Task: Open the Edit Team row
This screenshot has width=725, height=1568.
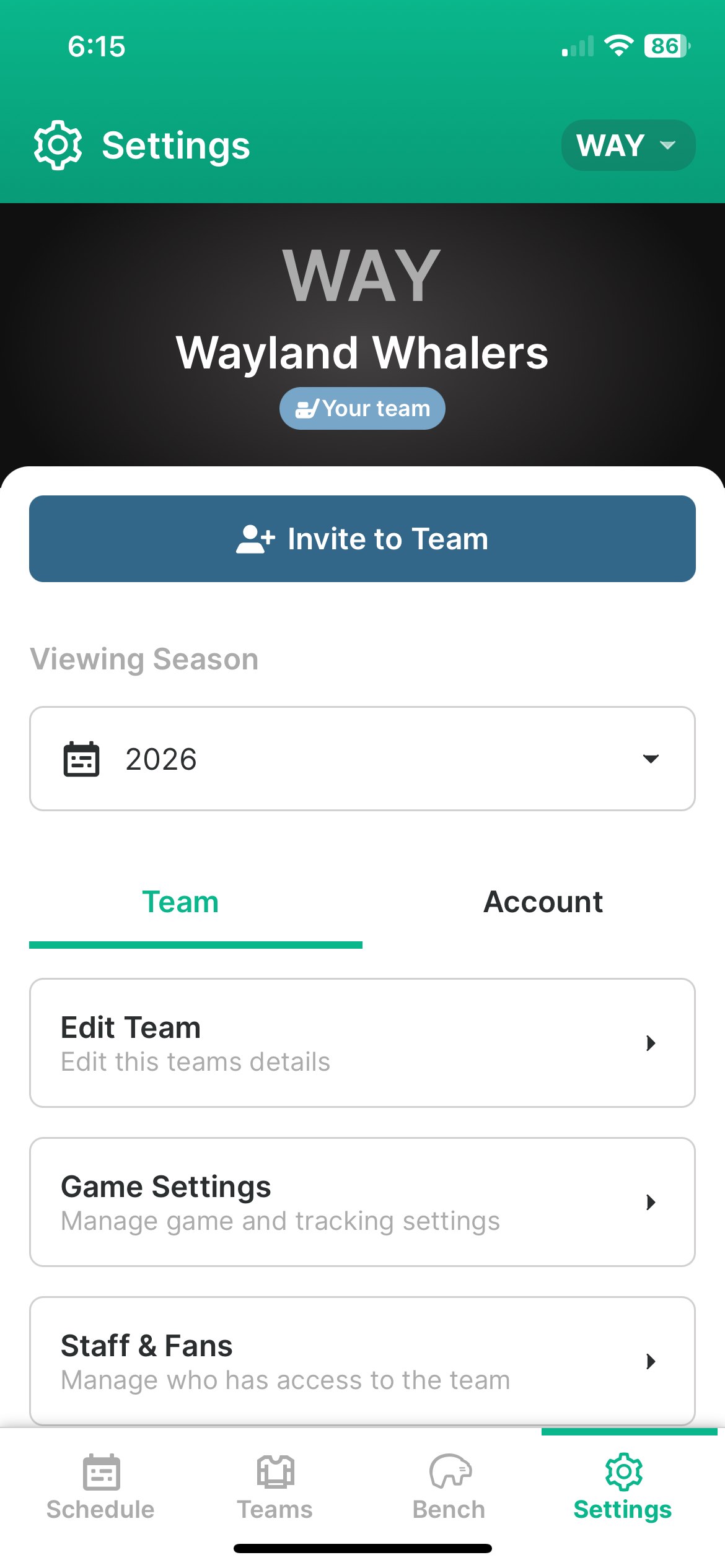Action: pos(362,1043)
